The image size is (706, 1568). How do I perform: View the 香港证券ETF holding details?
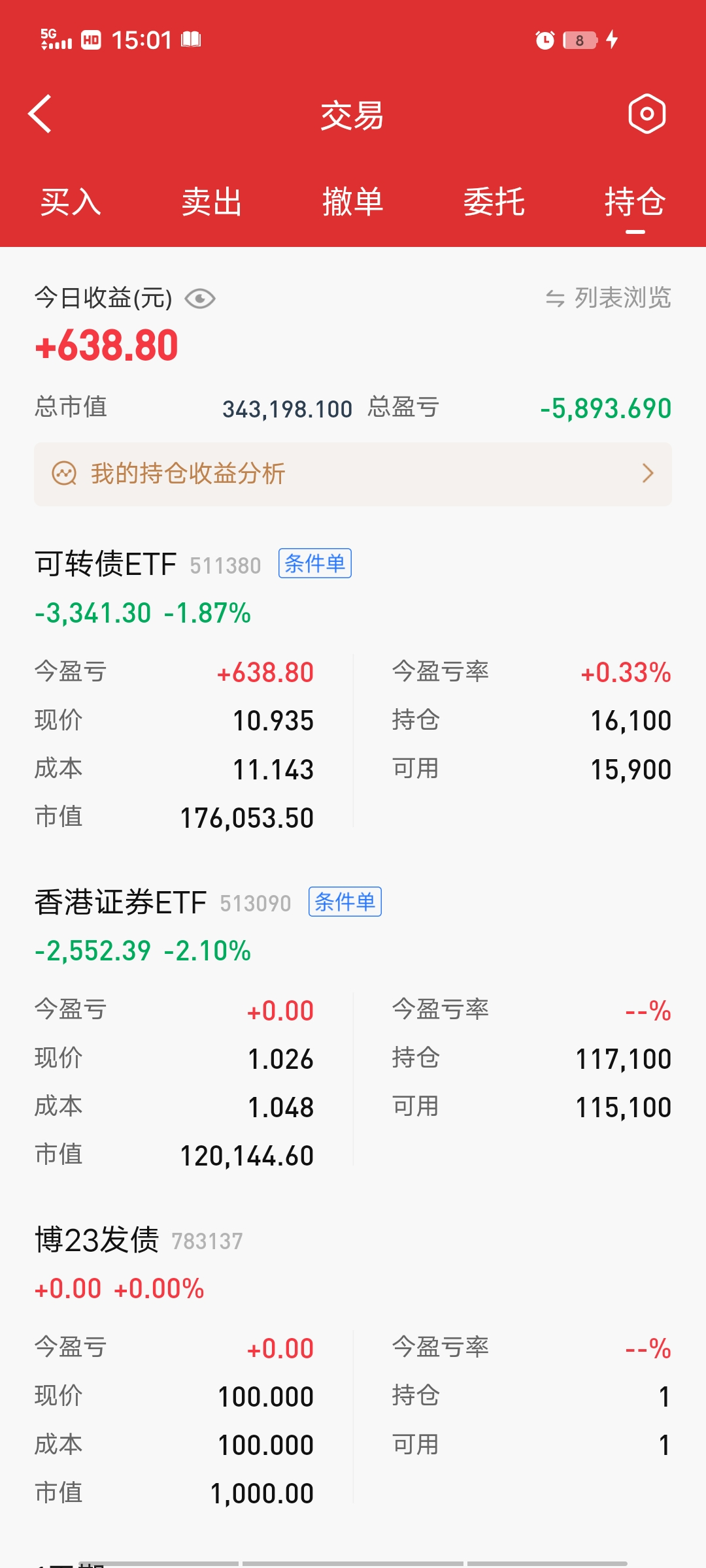(x=121, y=903)
